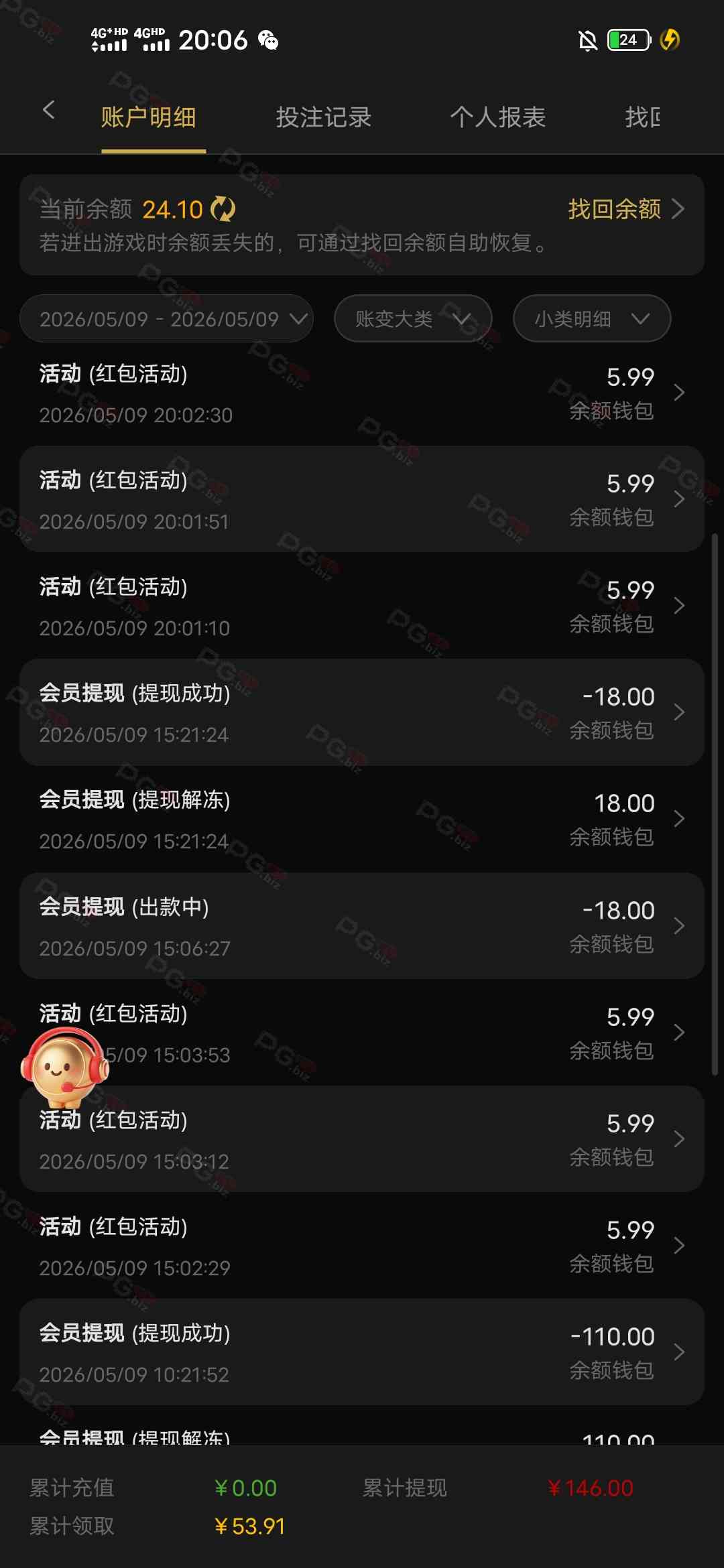
Task: Expand the 小类明细 filter
Action: (592, 318)
